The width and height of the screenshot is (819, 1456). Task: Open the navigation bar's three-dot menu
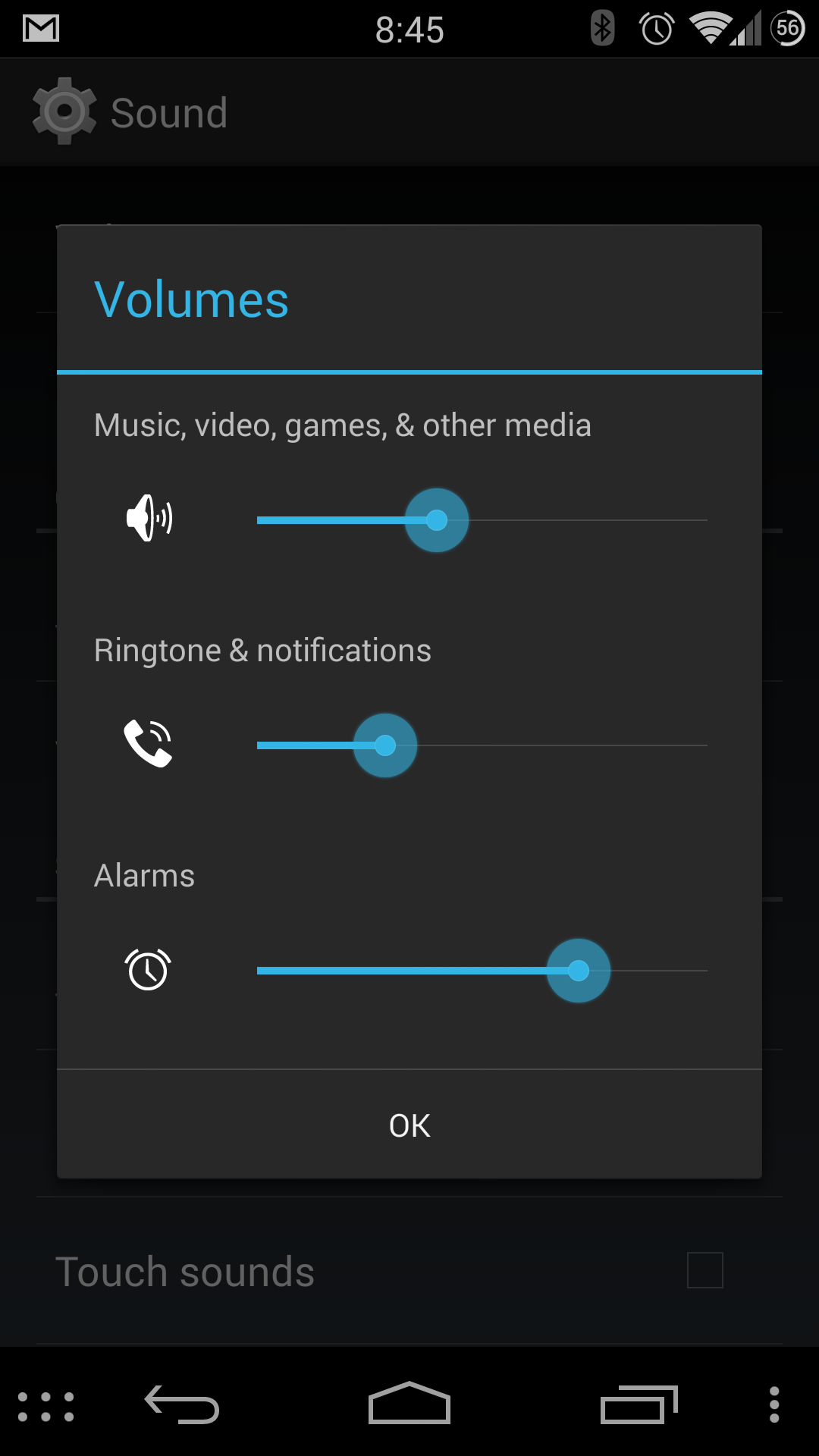click(x=774, y=1404)
